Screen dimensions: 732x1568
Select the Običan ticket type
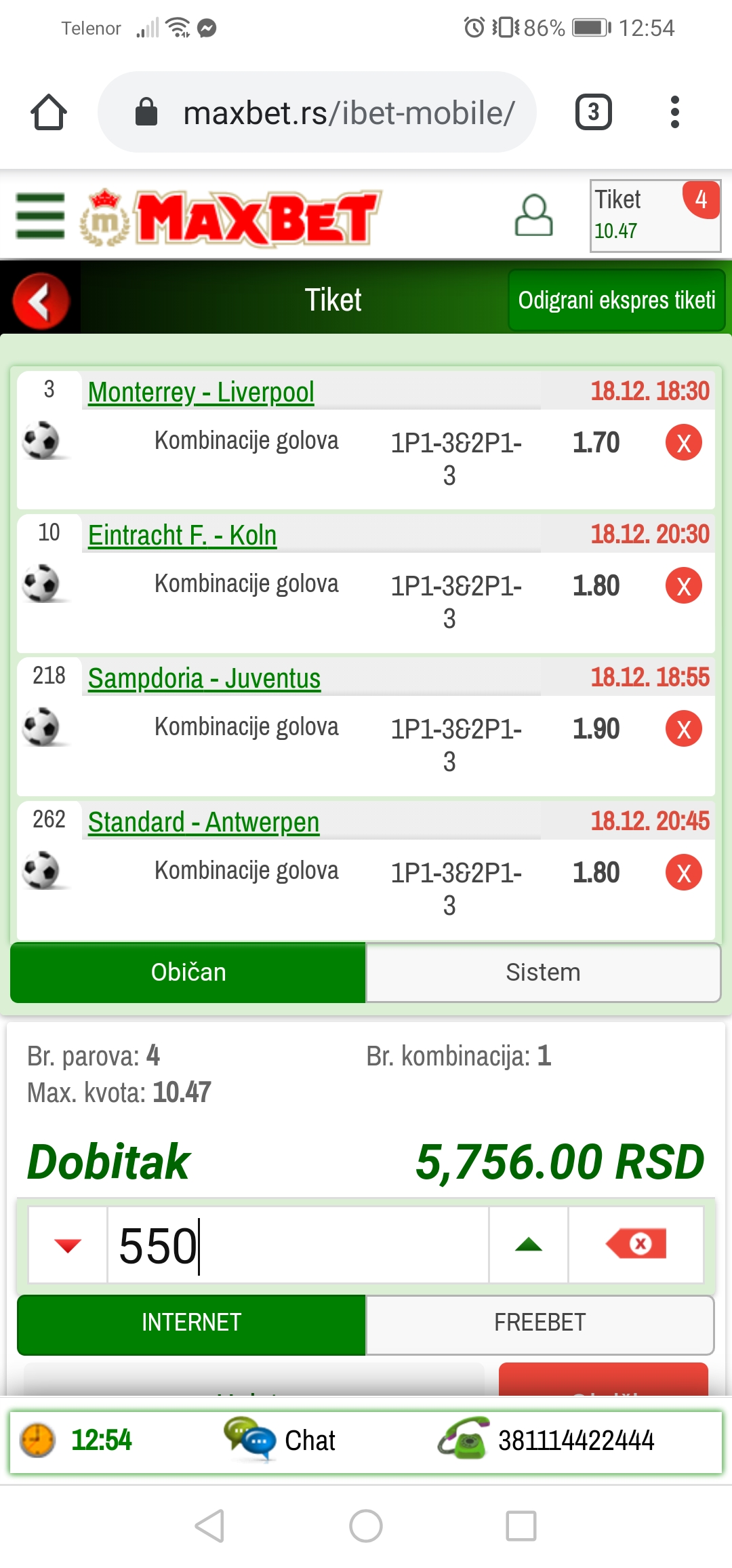[x=188, y=973]
